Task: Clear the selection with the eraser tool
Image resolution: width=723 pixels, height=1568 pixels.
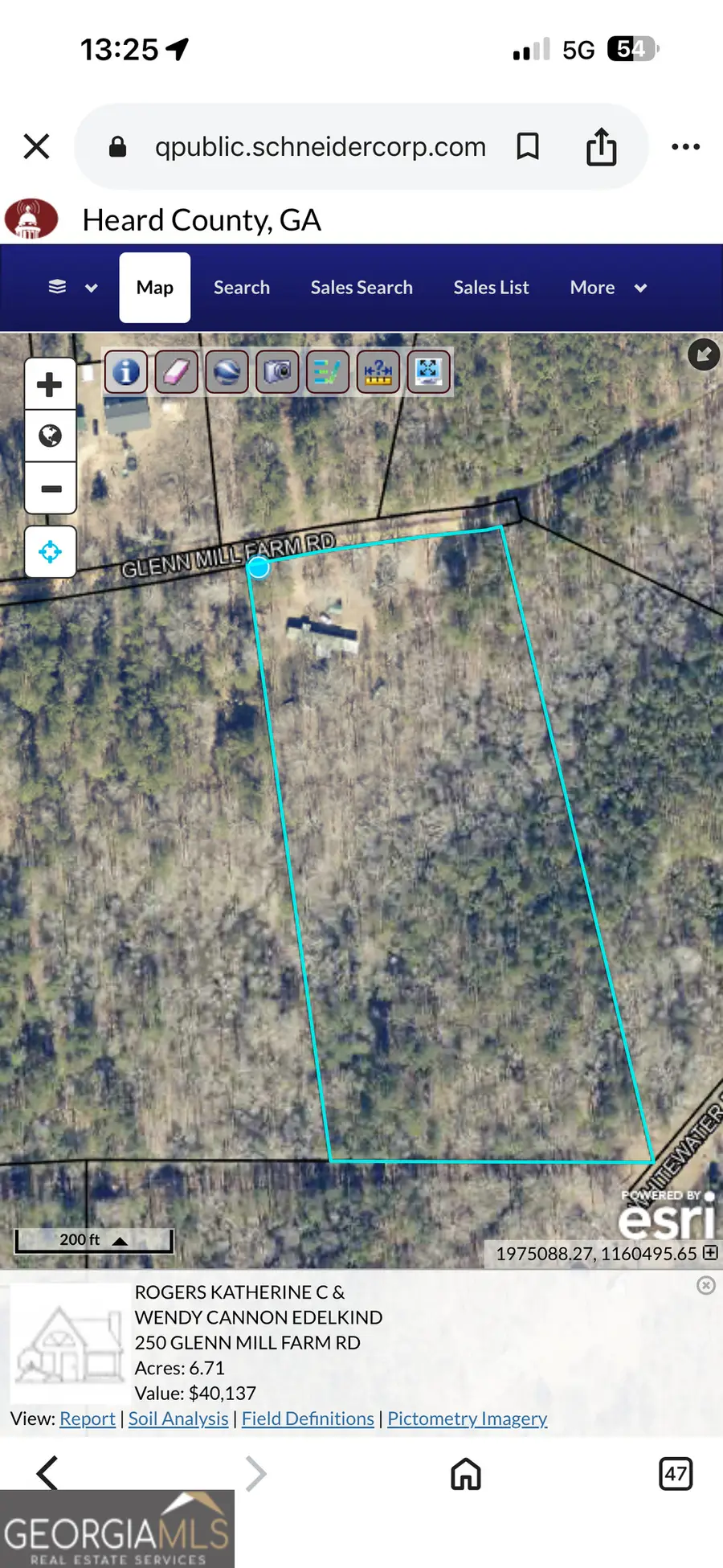Action: [176, 371]
